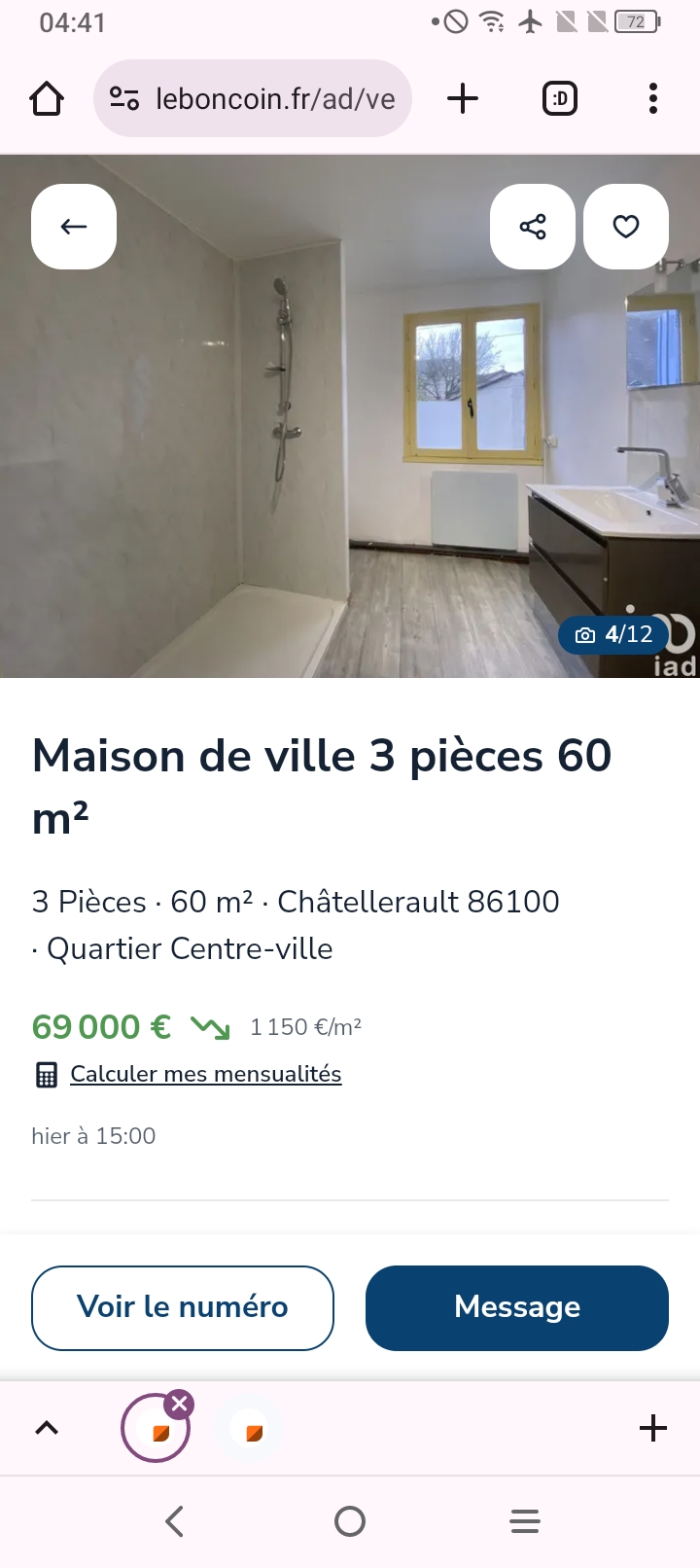Open the tab switcher
The width and height of the screenshot is (700, 1568).
tap(560, 98)
